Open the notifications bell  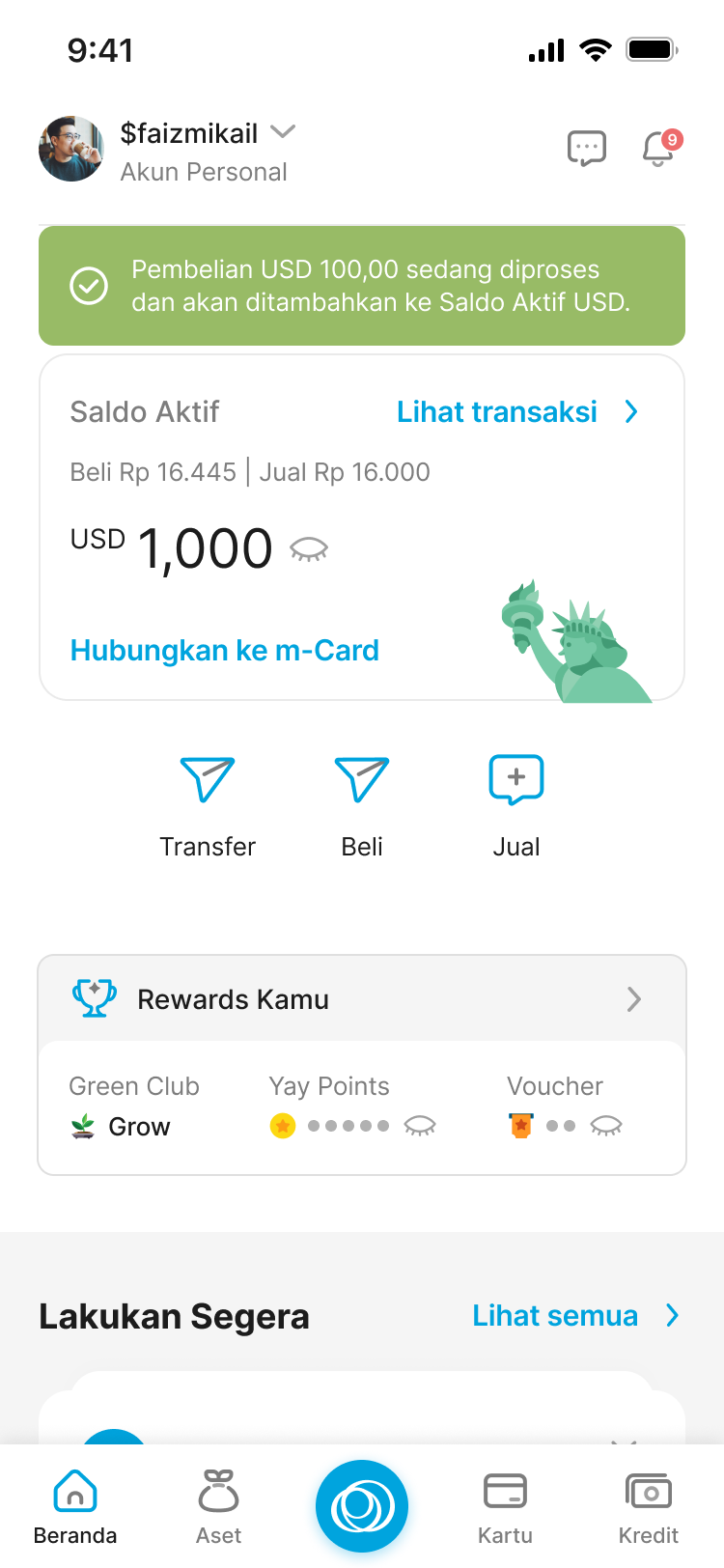[x=659, y=149]
